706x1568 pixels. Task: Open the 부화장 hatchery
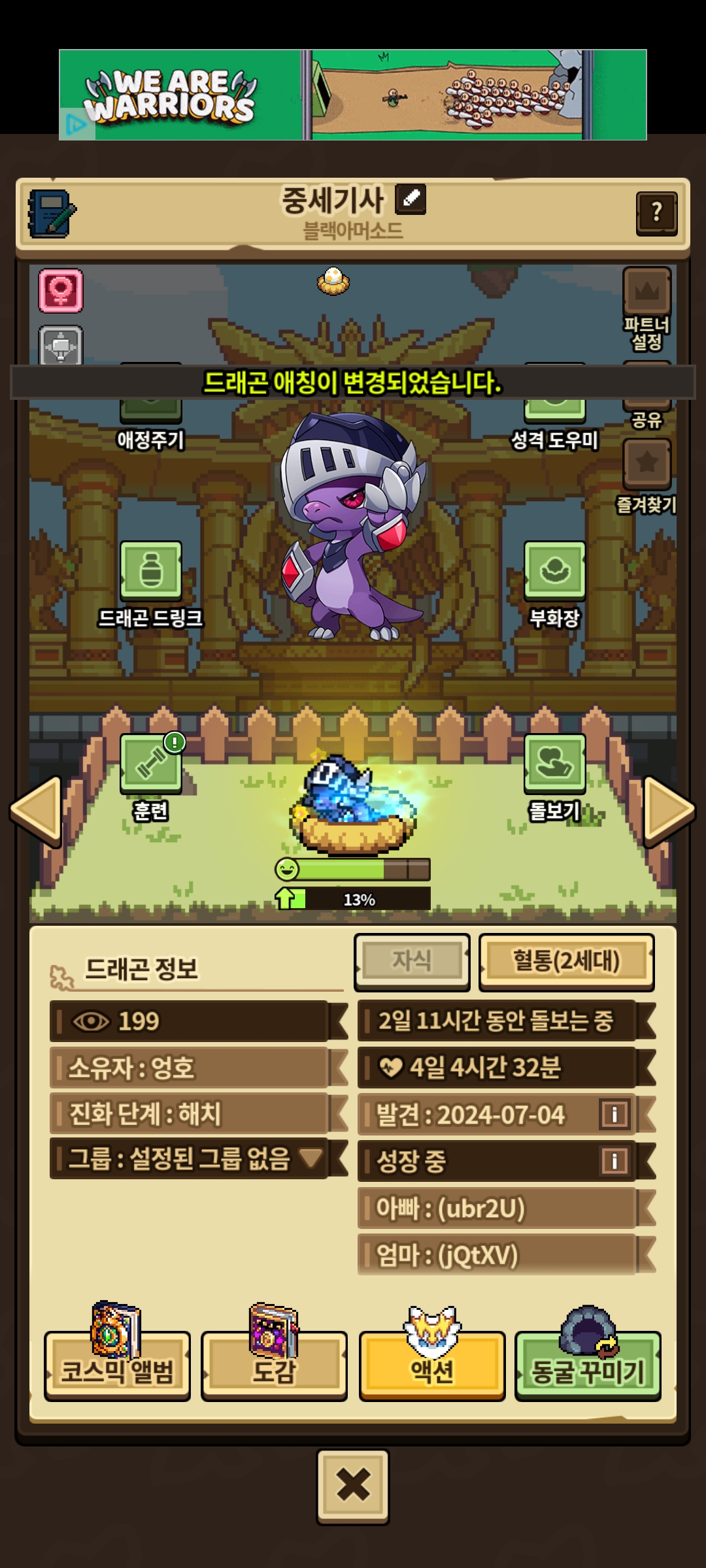coord(554,570)
